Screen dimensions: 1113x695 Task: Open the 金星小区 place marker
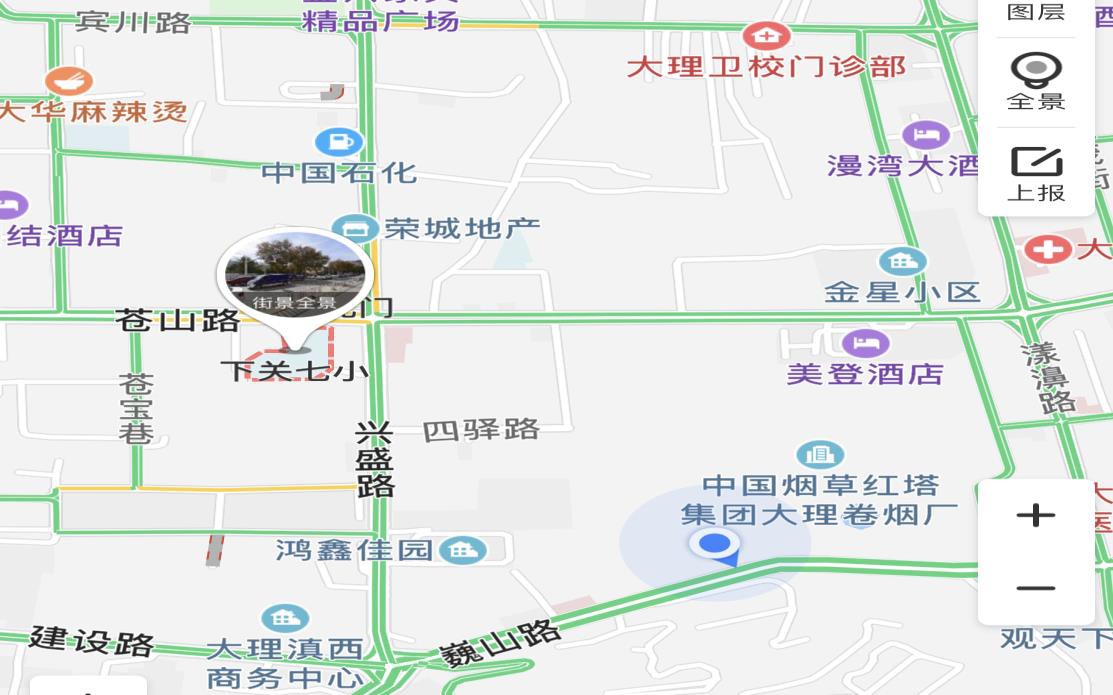click(902, 262)
